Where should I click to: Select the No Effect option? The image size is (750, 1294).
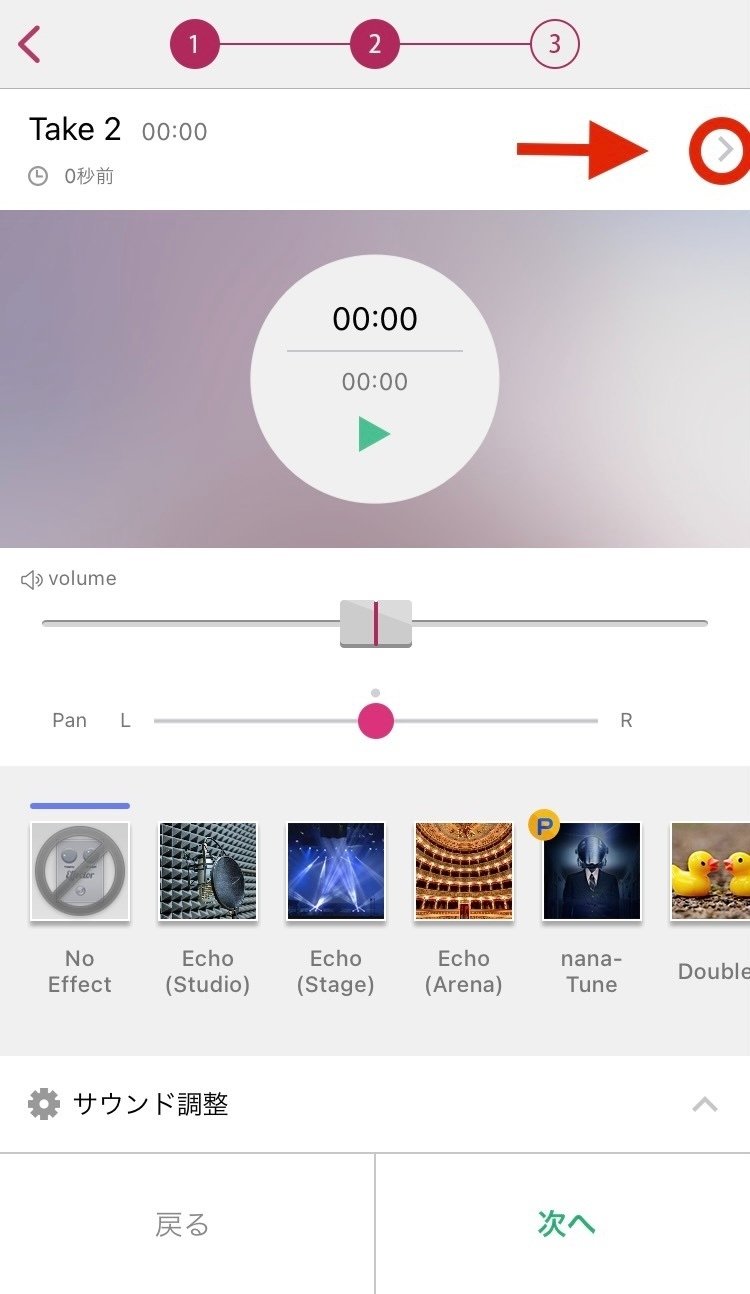[80, 908]
